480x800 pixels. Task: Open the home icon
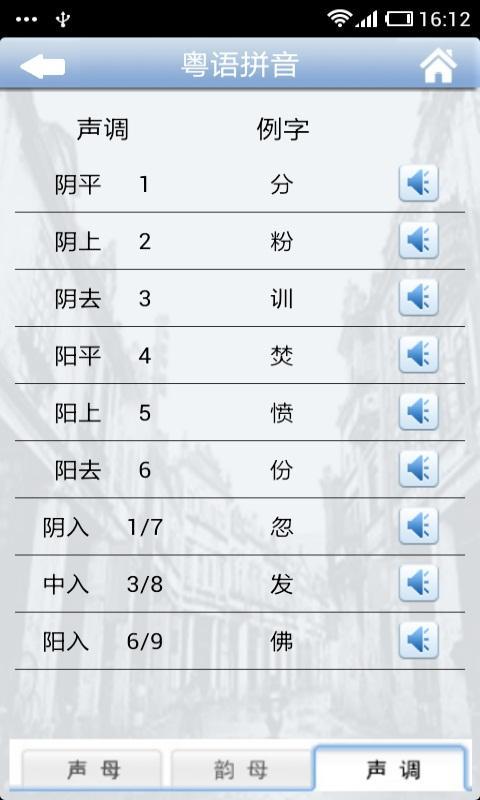coord(438,65)
